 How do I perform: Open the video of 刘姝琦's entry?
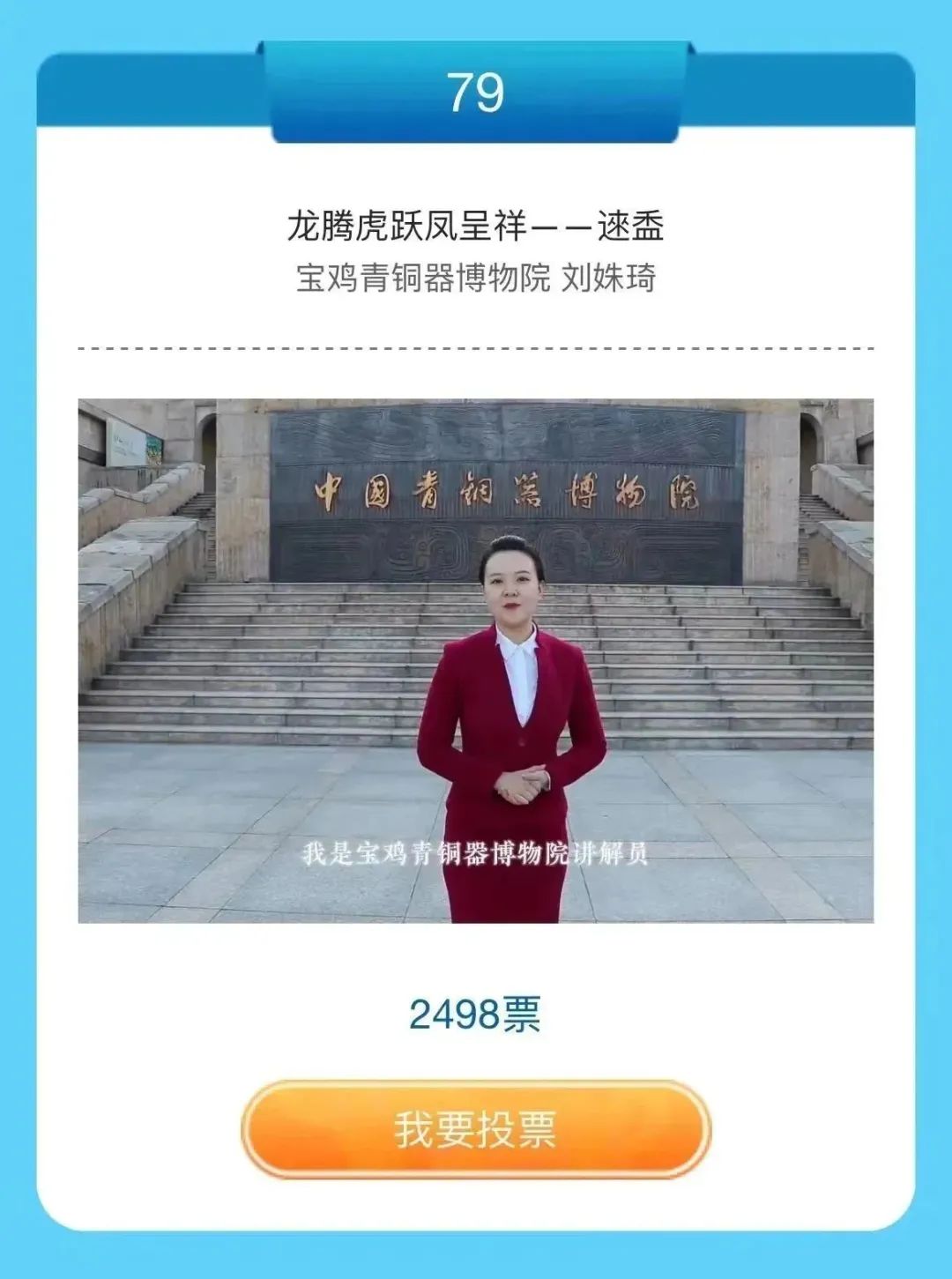[475, 660]
